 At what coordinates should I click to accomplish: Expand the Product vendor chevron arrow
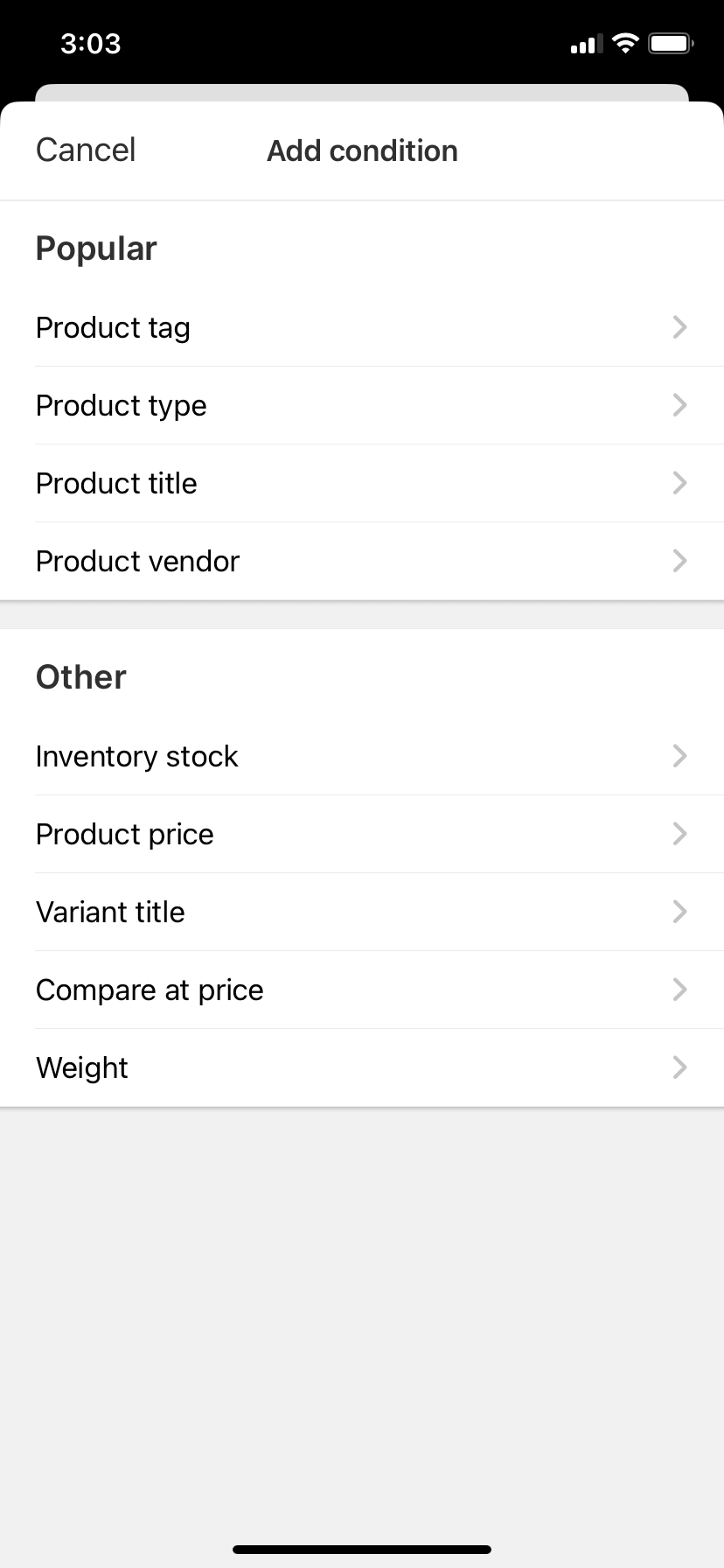[679, 561]
